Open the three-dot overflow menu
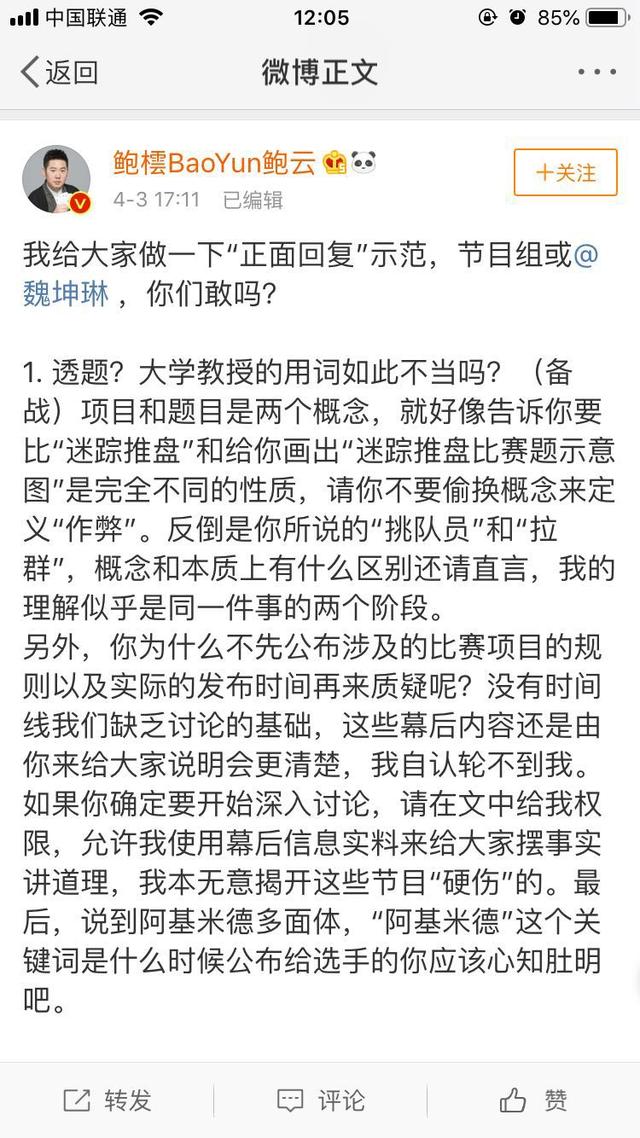This screenshot has width=640, height=1138. coord(597,72)
